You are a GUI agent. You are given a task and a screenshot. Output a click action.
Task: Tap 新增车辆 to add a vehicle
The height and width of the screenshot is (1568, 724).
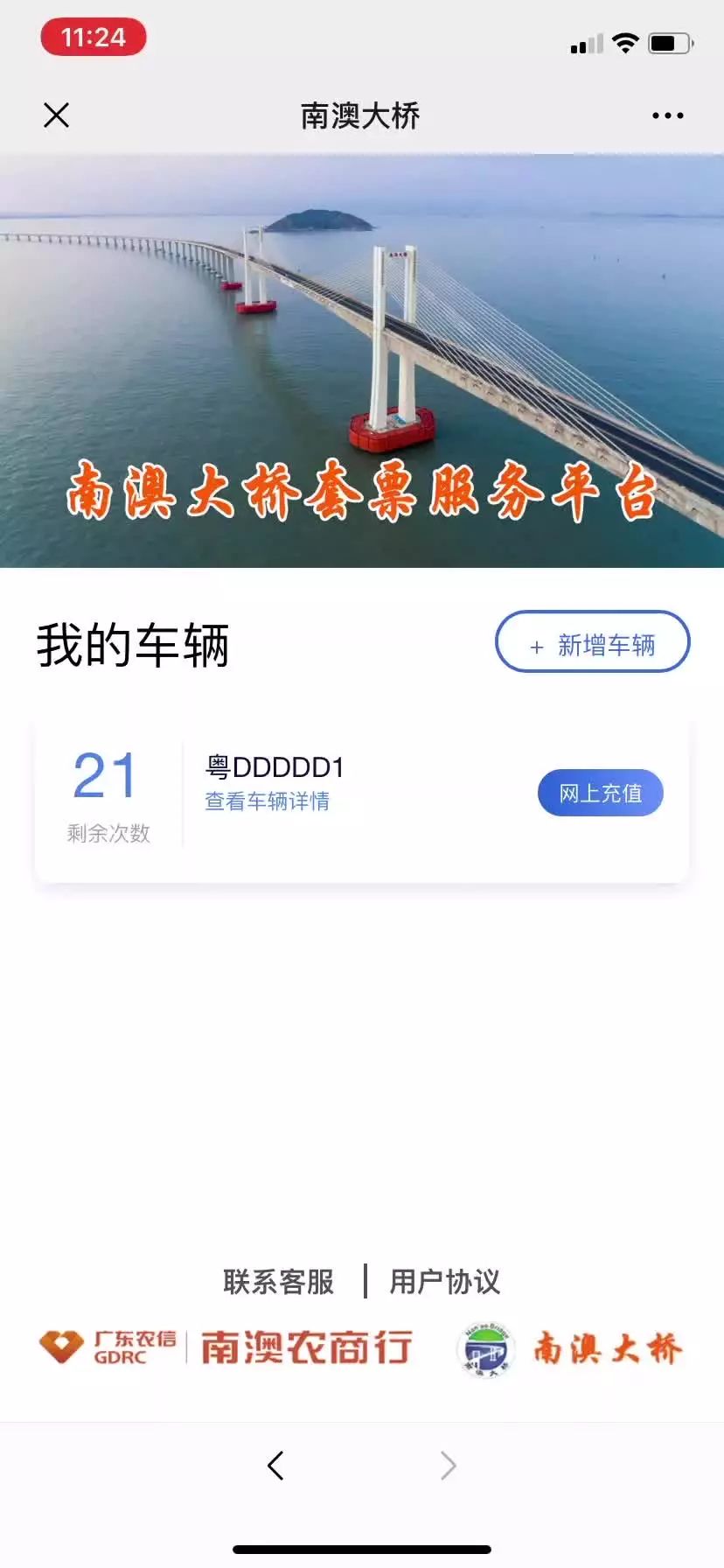coord(593,644)
